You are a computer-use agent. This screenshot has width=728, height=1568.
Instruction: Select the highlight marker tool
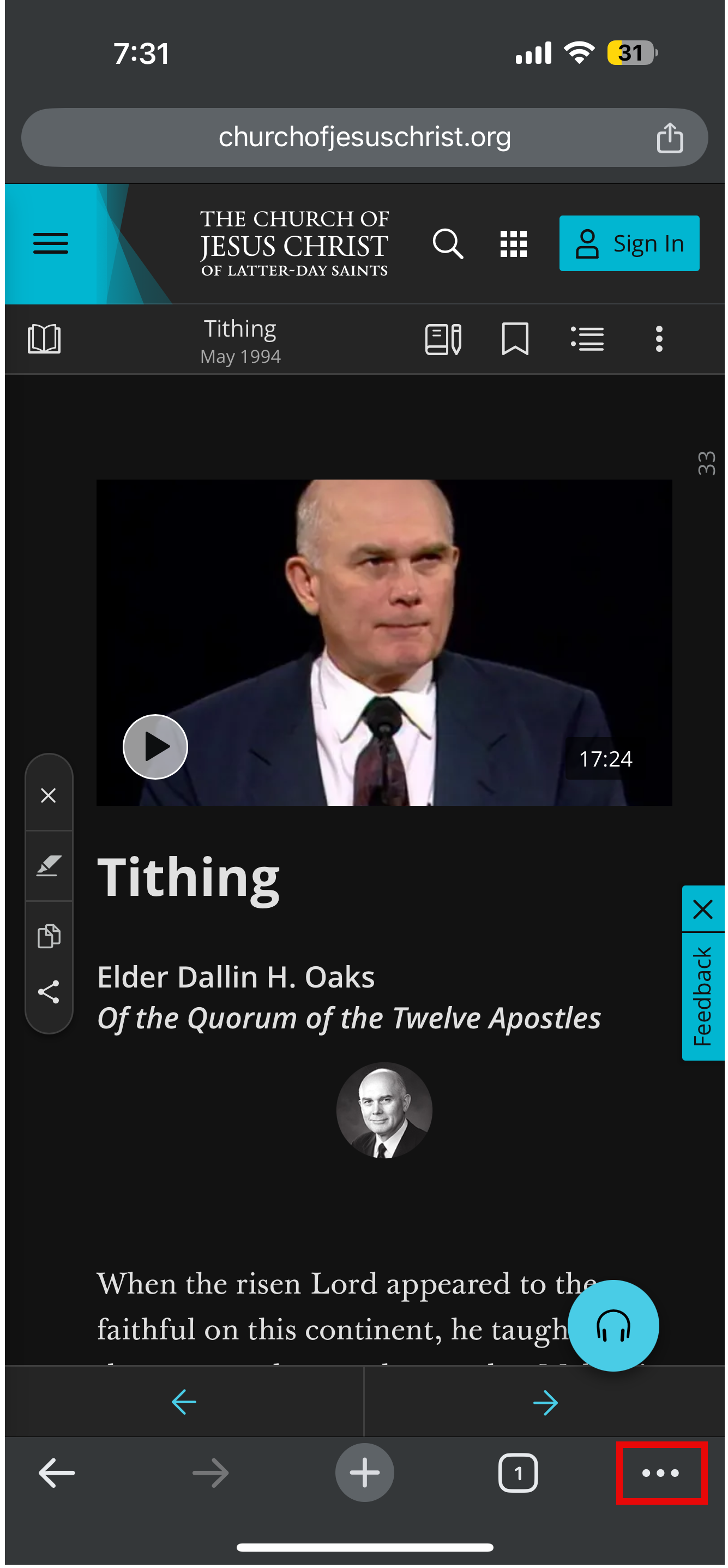point(49,866)
